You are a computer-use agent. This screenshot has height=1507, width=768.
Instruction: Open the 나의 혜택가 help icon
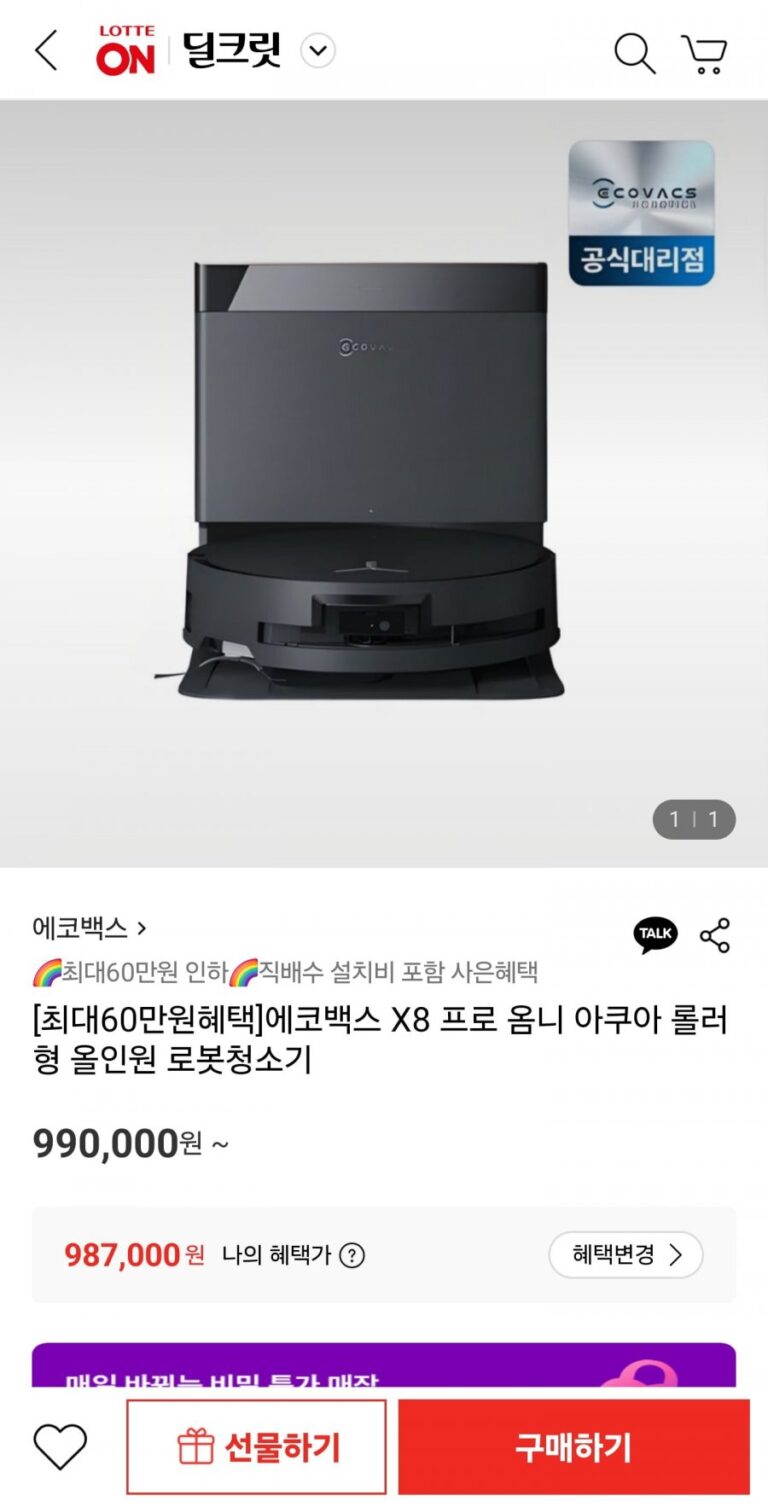pyautogui.click(x=352, y=1255)
